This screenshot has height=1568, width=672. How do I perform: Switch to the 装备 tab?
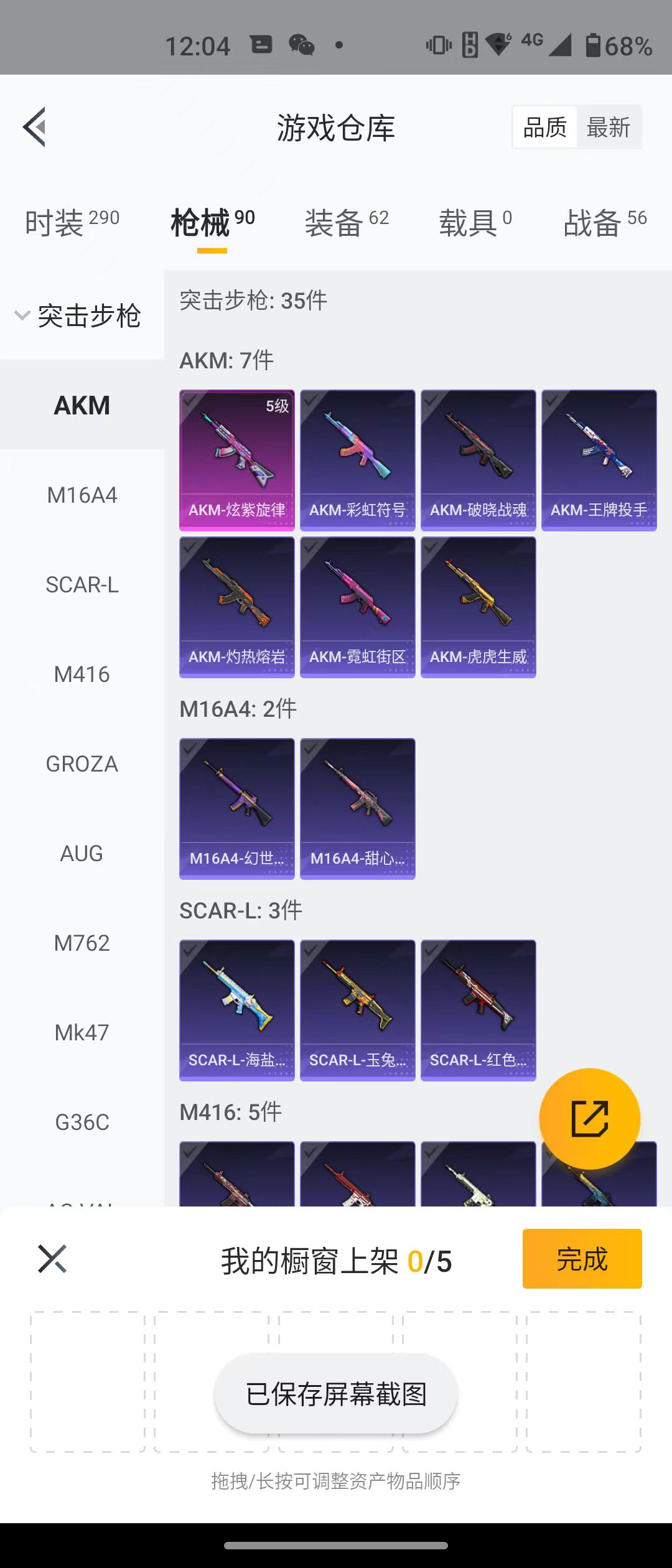click(347, 223)
